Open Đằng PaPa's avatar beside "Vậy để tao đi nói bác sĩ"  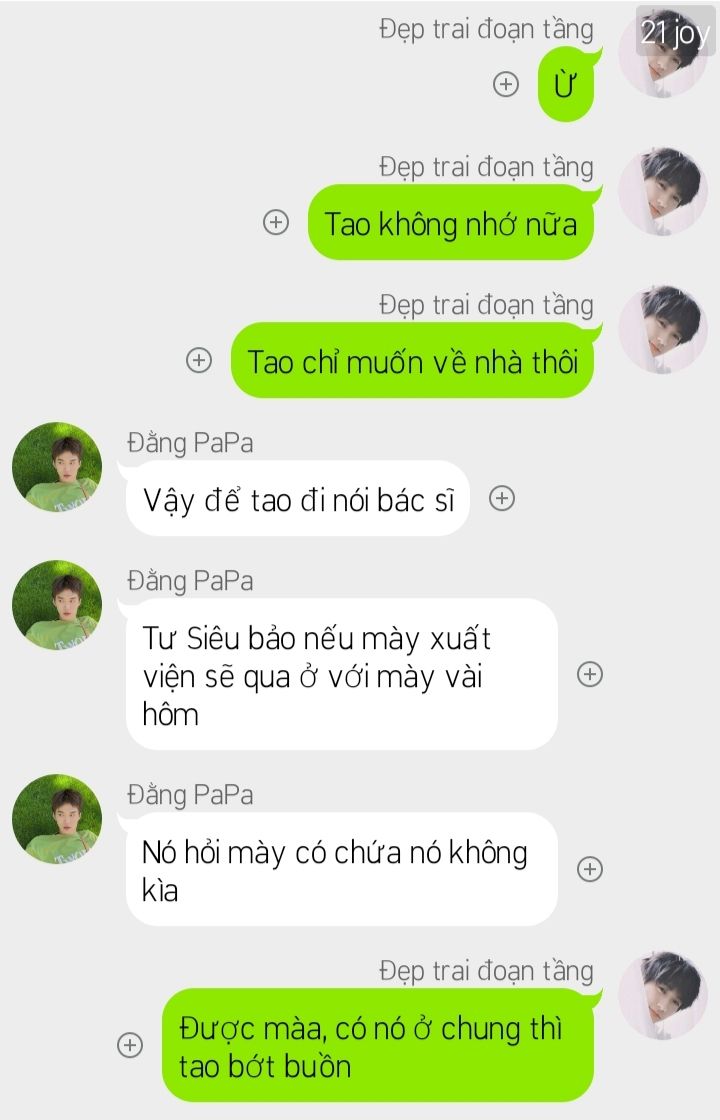coord(57,467)
